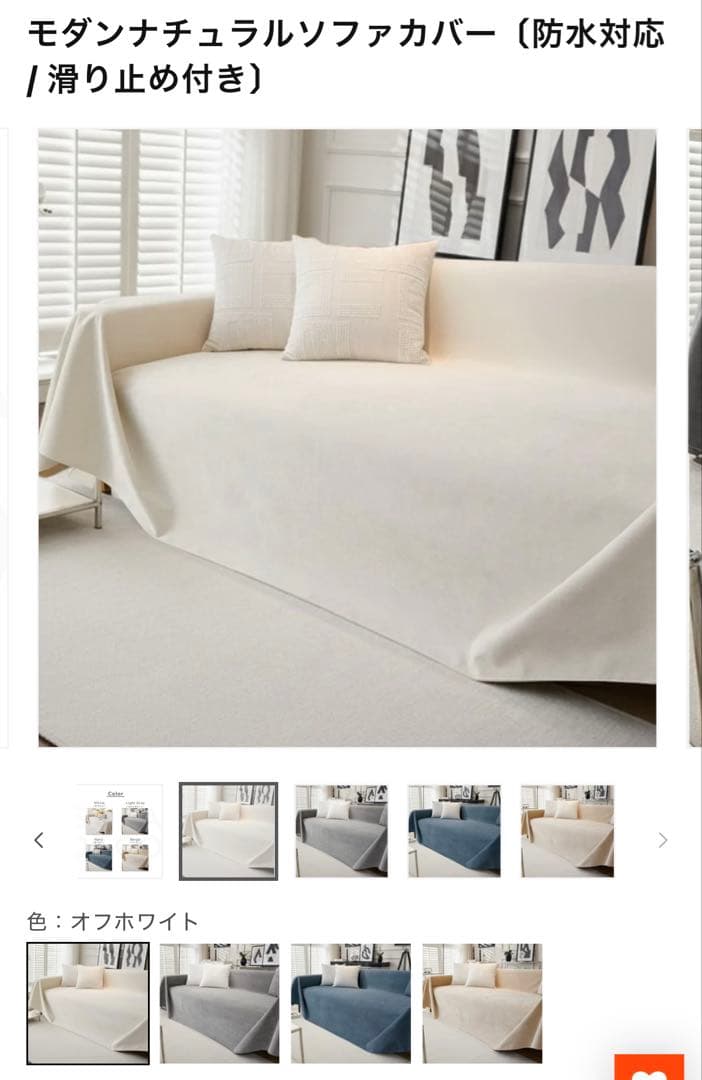View the gray sofa cover gallery thumbnail

[341, 831]
